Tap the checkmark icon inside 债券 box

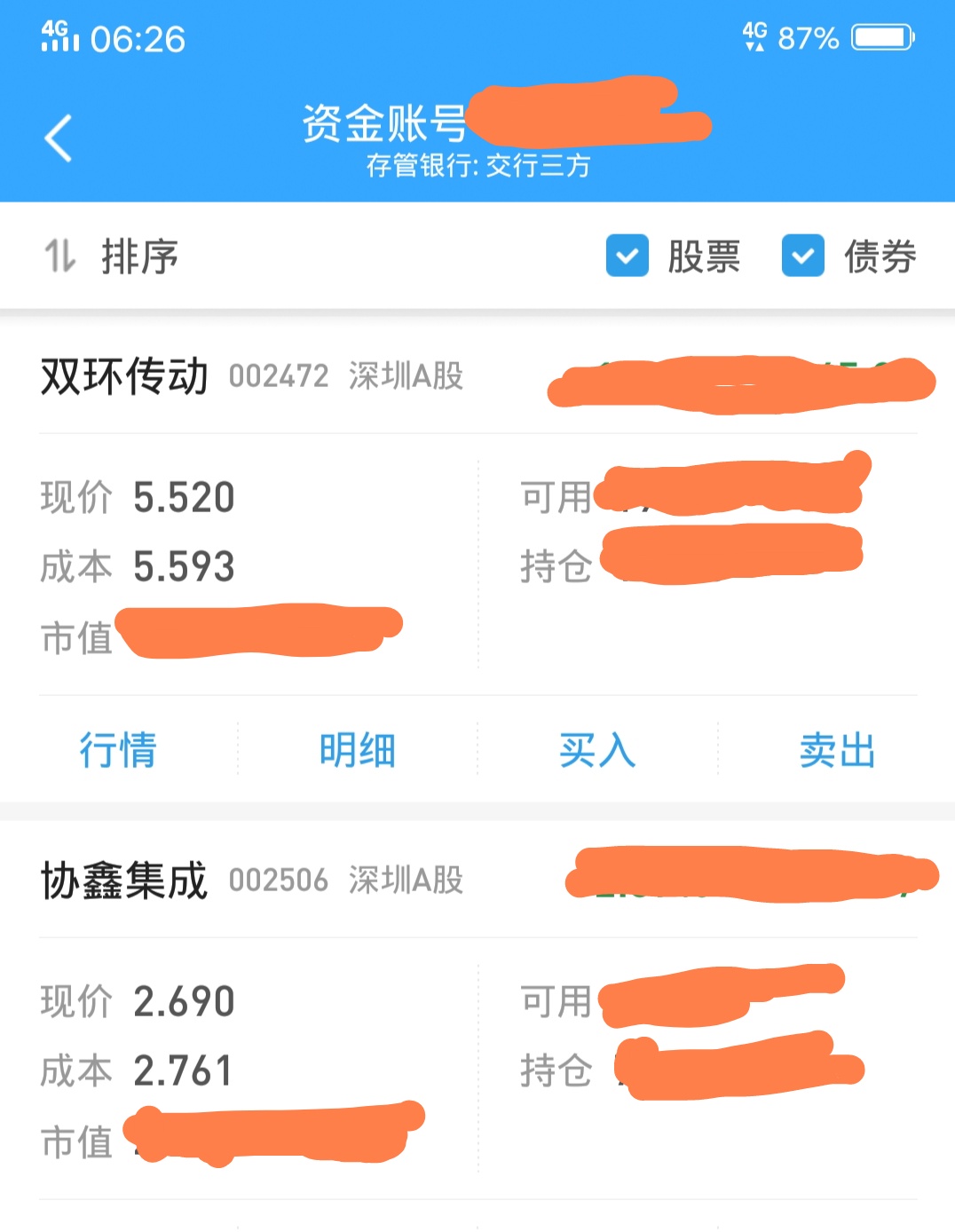click(x=802, y=257)
